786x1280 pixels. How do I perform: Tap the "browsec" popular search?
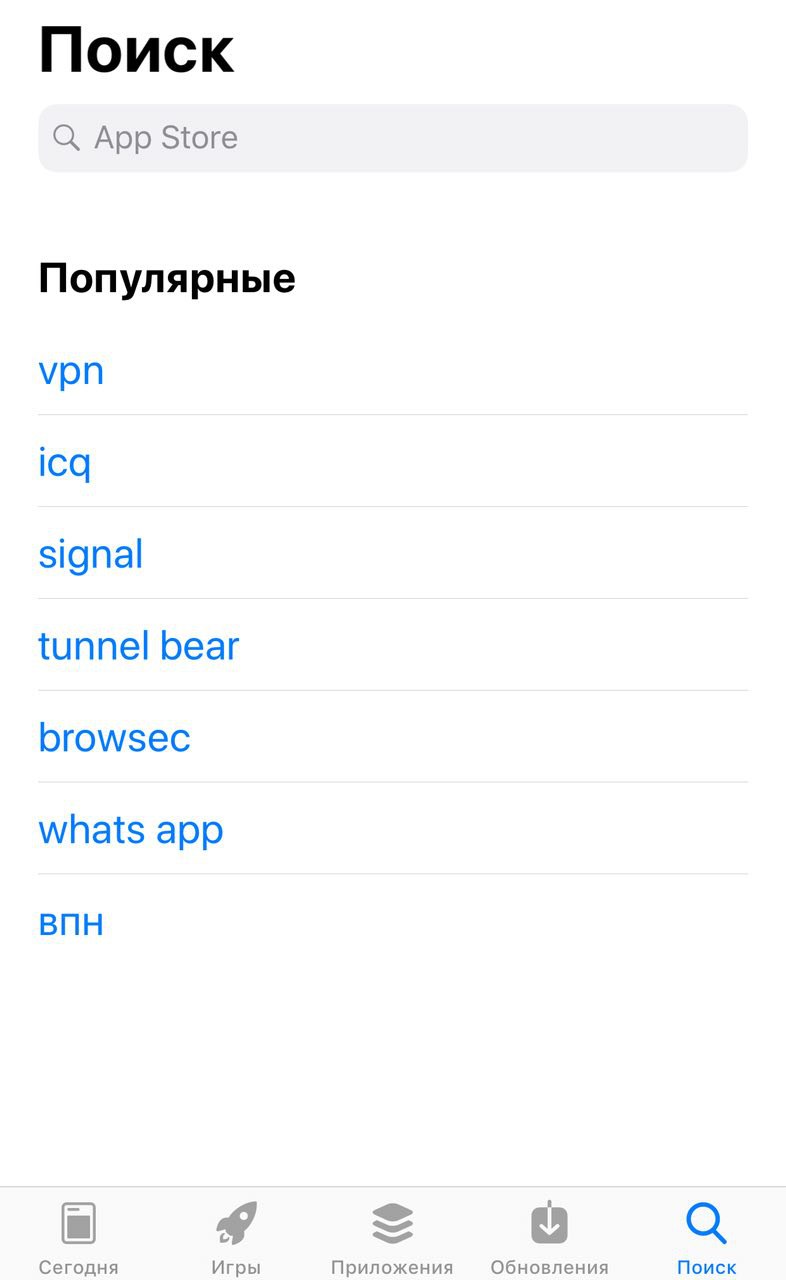pyautogui.click(x=114, y=738)
